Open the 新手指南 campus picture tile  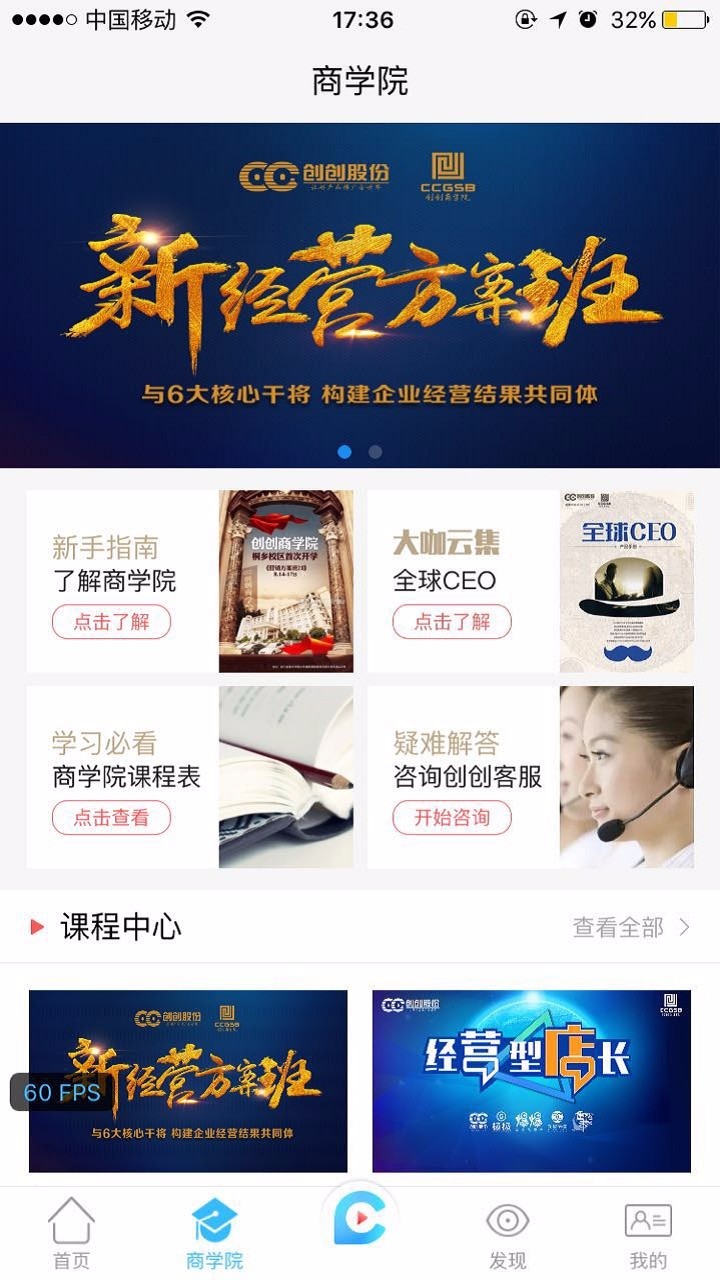(x=286, y=581)
